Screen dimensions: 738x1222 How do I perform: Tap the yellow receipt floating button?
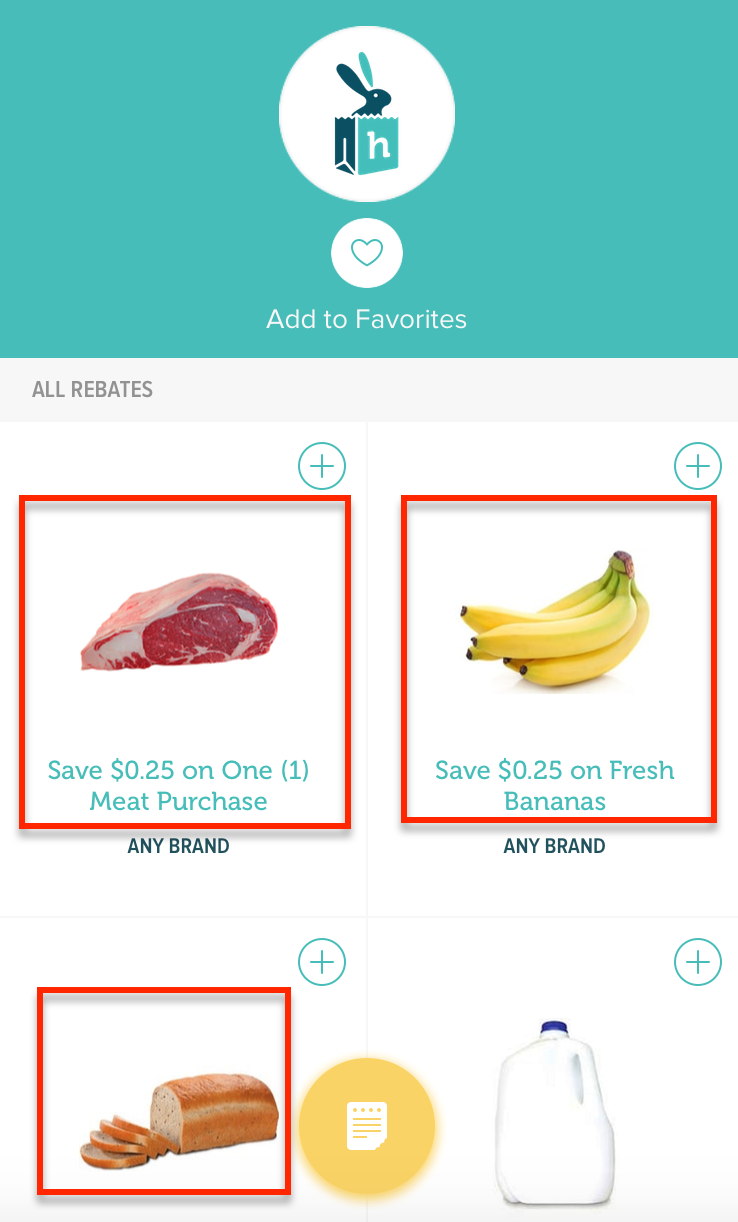coord(367,1125)
